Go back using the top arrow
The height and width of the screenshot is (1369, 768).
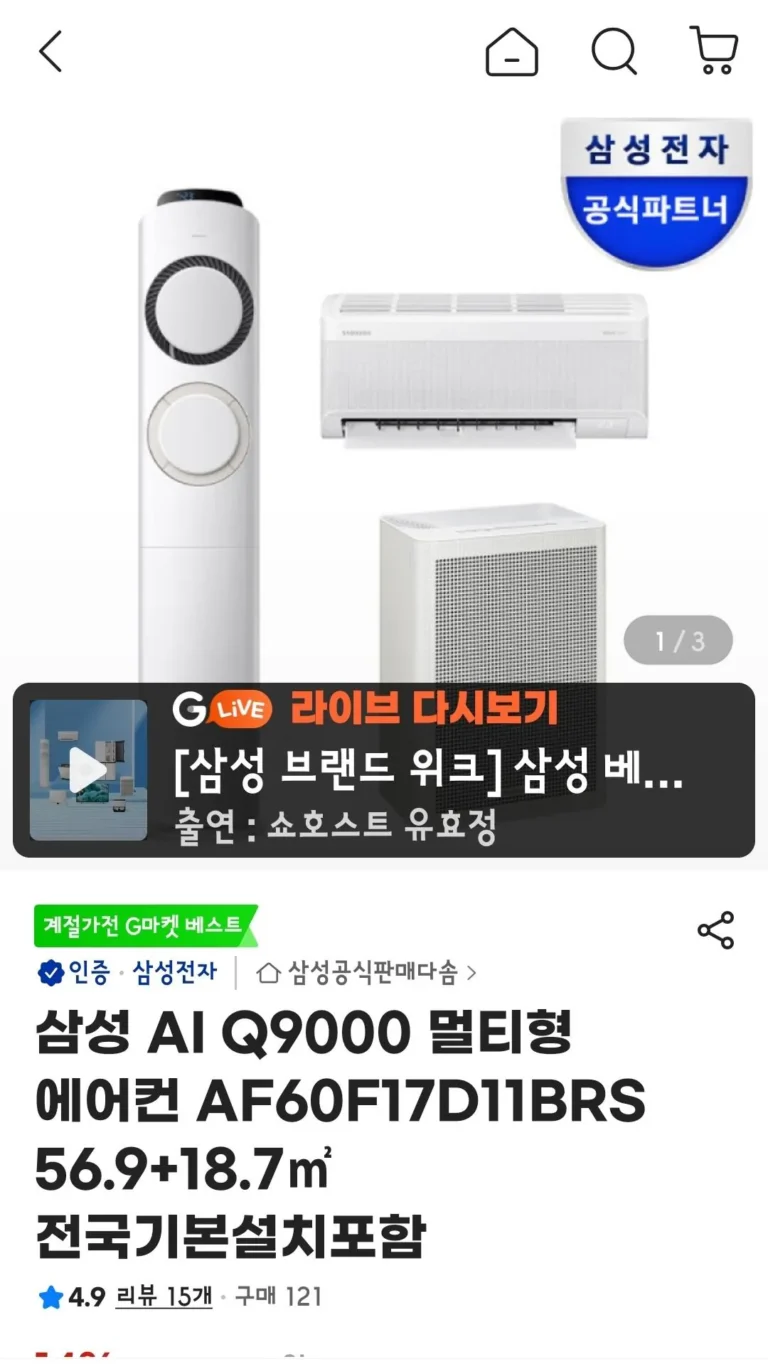(x=50, y=51)
